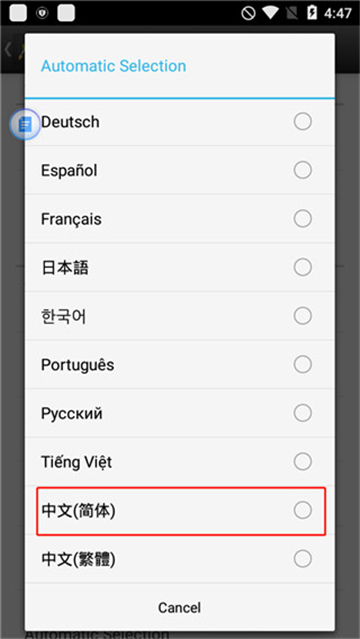Select the Português option
360x639 pixels.
(179, 364)
